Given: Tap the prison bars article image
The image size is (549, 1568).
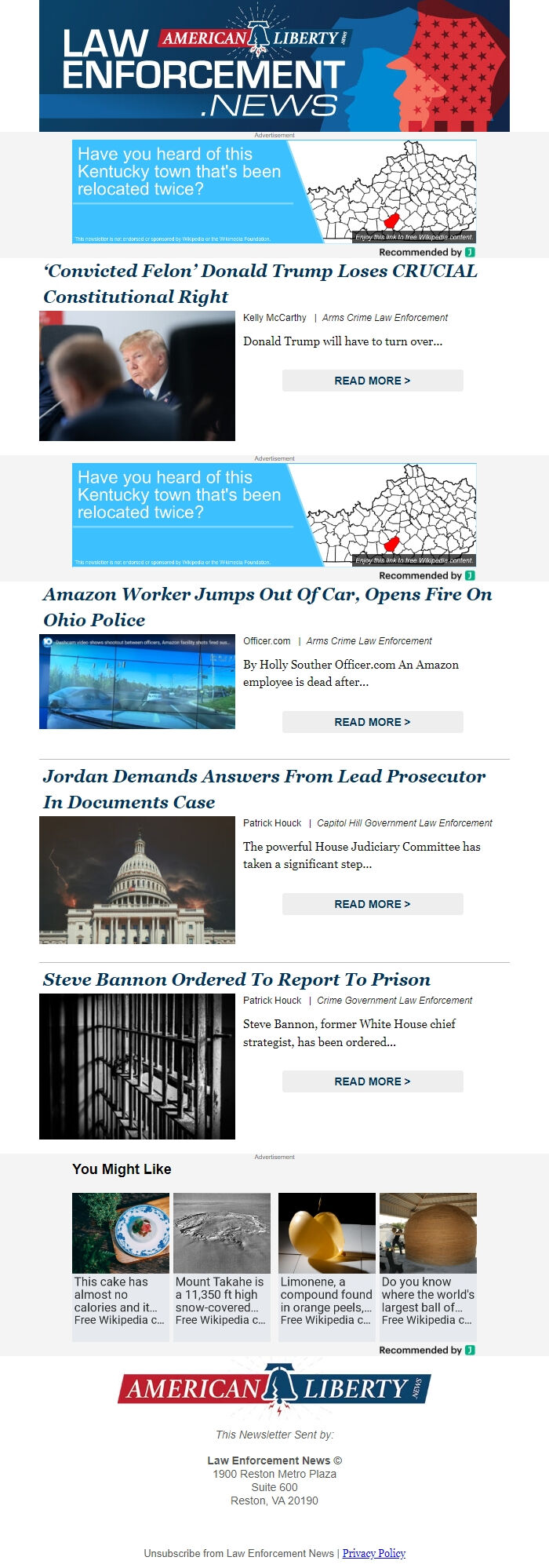Looking at the screenshot, I should 137,1066.
